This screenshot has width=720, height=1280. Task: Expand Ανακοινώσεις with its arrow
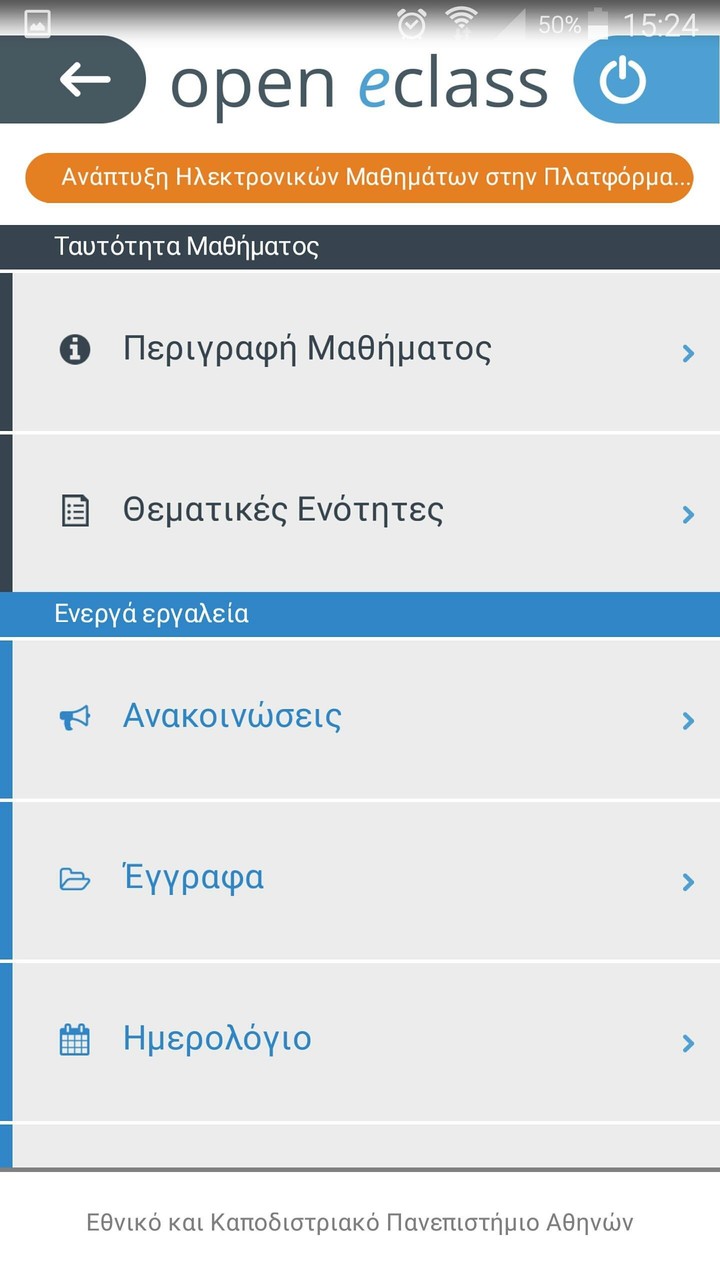click(687, 718)
